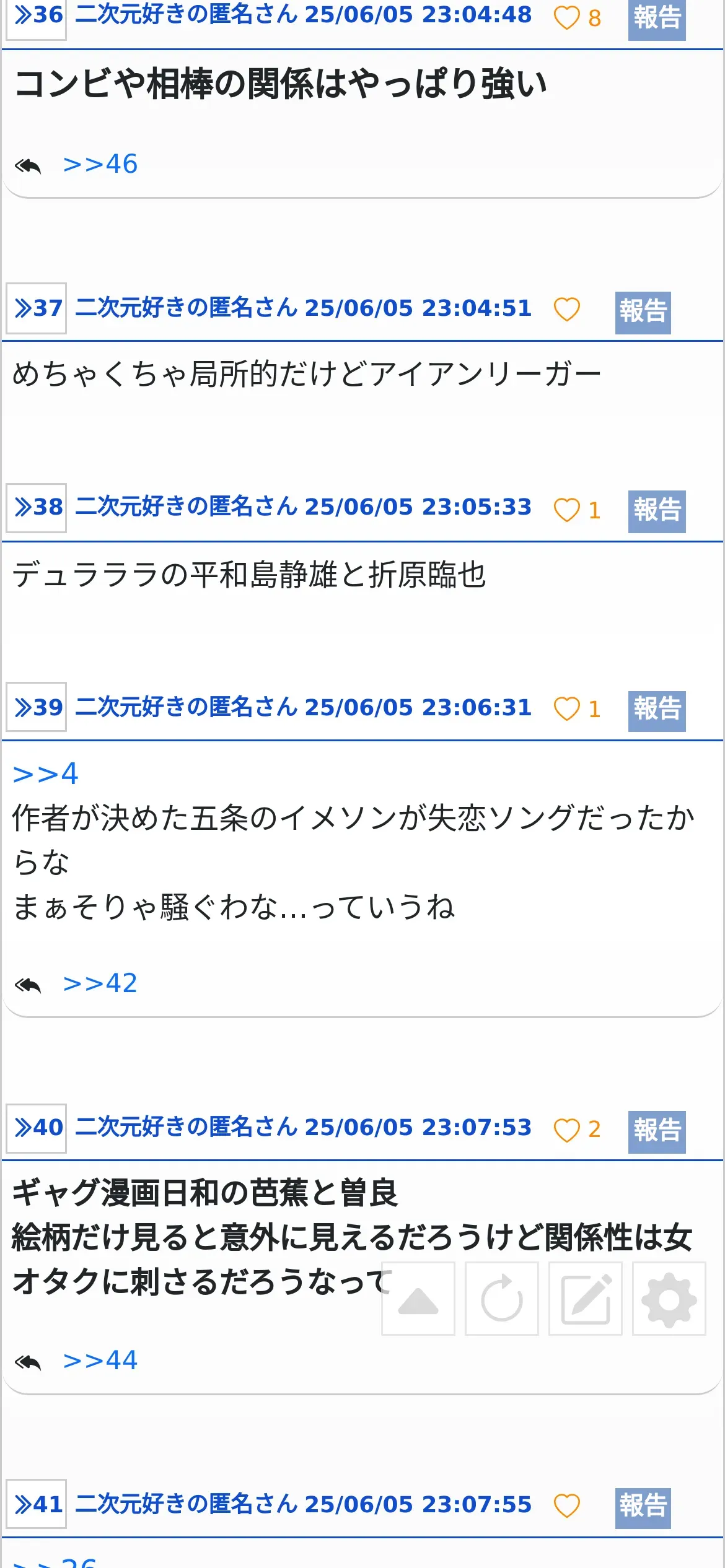
Task: View reply >>42 under post 39
Action: click(x=100, y=983)
